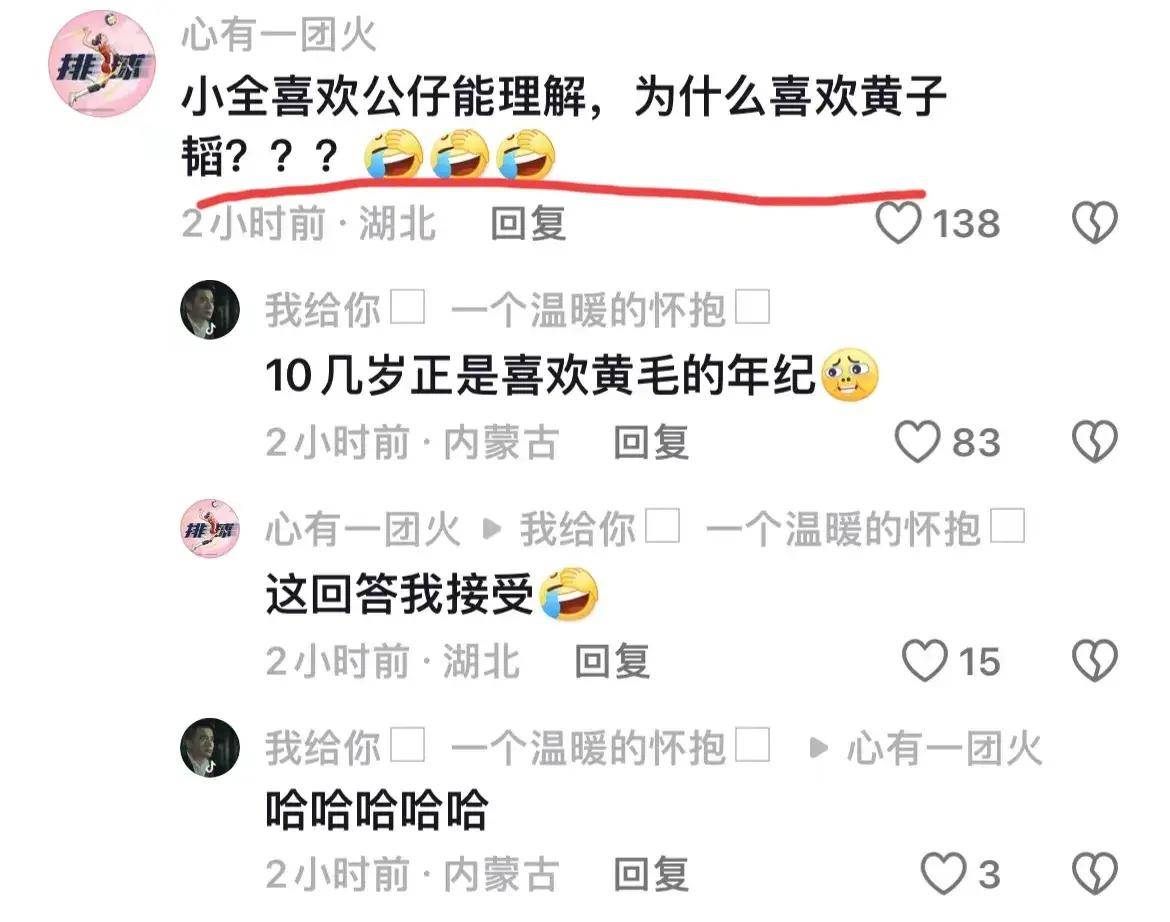Like the reply '10几岁正是喜欢黄毛的年纪'
The image size is (1170, 922).
[x=918, y=442]
